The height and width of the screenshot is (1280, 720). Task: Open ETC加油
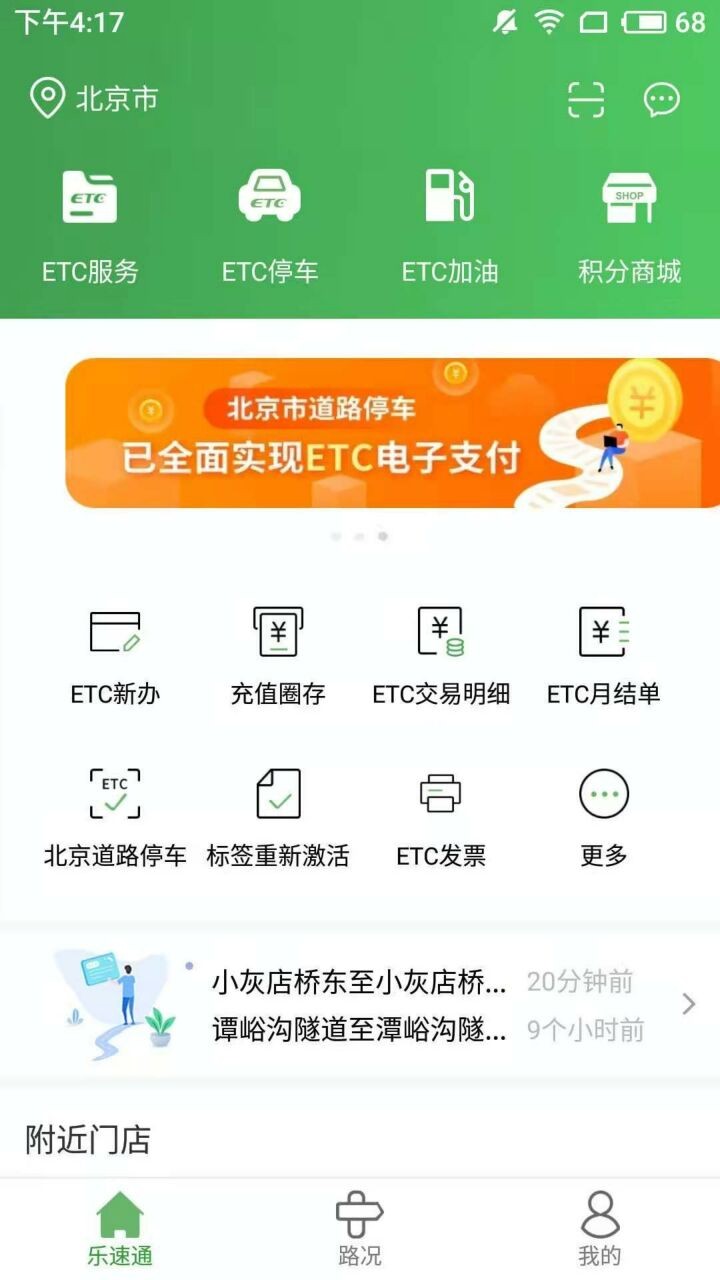pos(450,225)
